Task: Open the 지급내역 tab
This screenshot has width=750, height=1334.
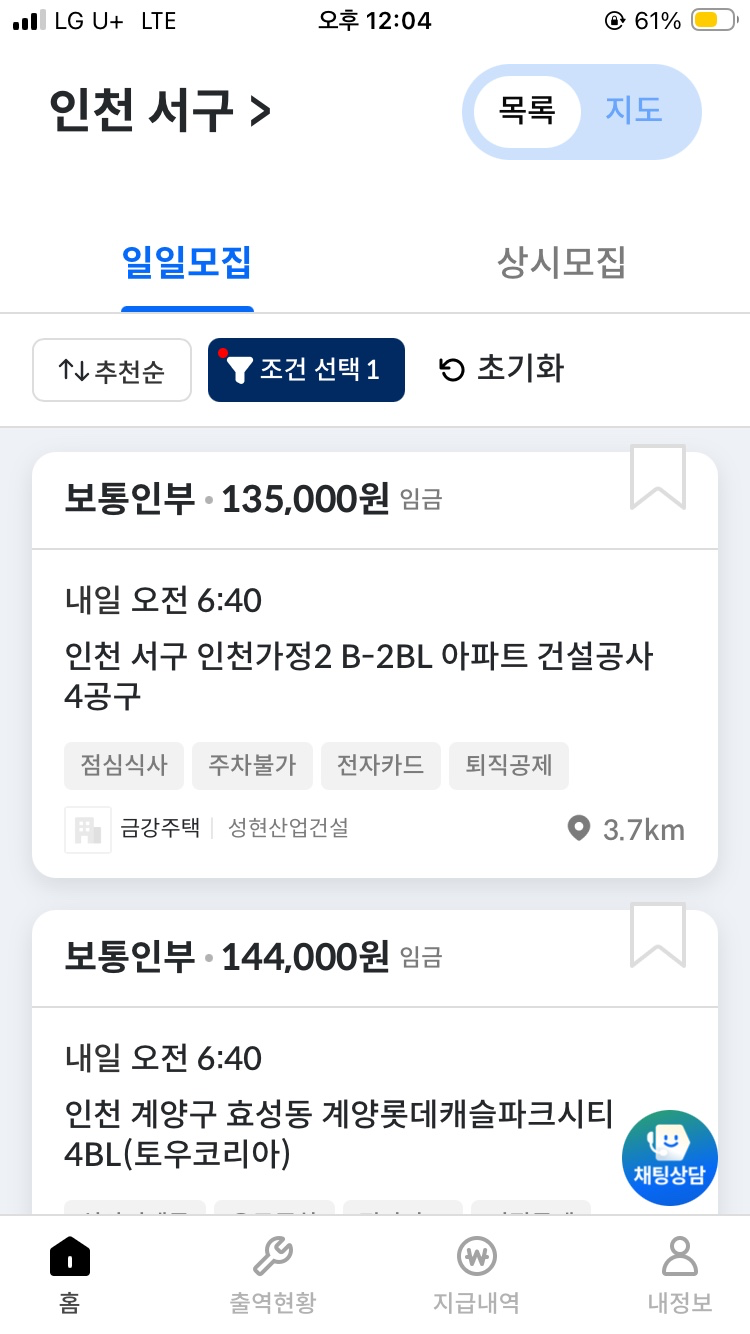Action: click(x=476, y=1274)
